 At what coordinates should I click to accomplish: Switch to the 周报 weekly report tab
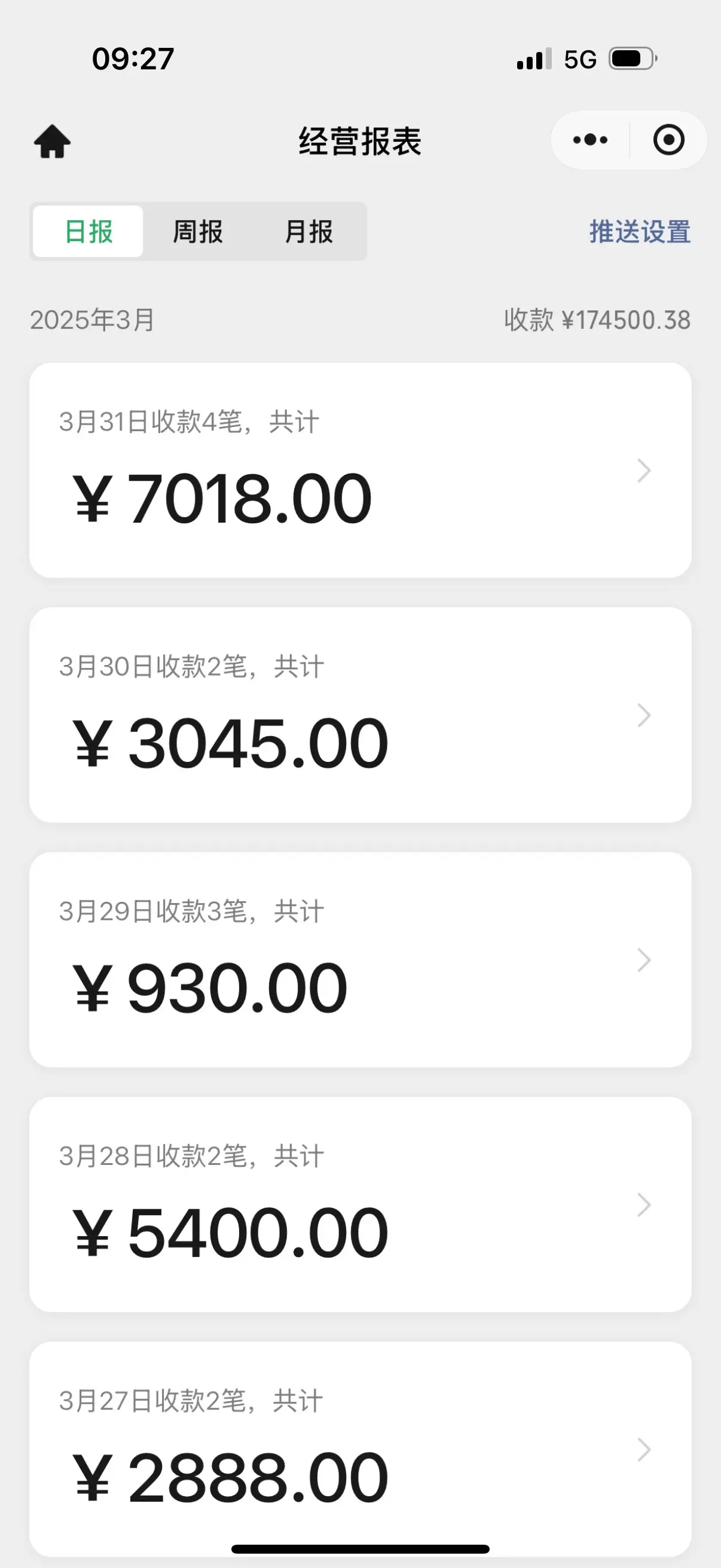click(x=198, y=231)
